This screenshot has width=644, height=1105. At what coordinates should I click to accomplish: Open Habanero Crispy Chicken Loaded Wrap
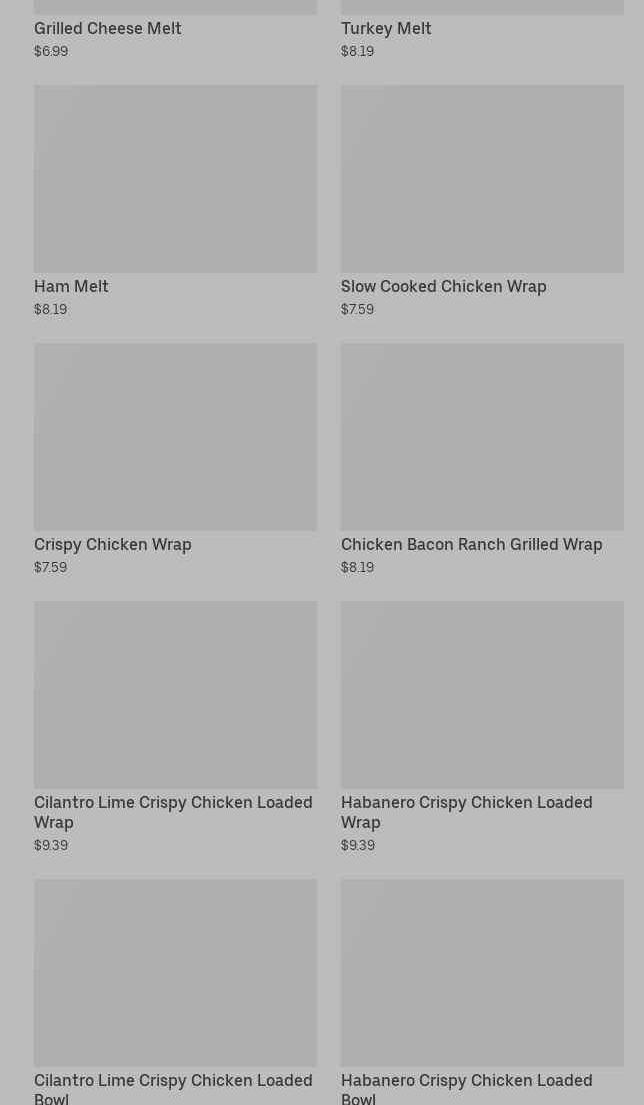coord(482,695)
